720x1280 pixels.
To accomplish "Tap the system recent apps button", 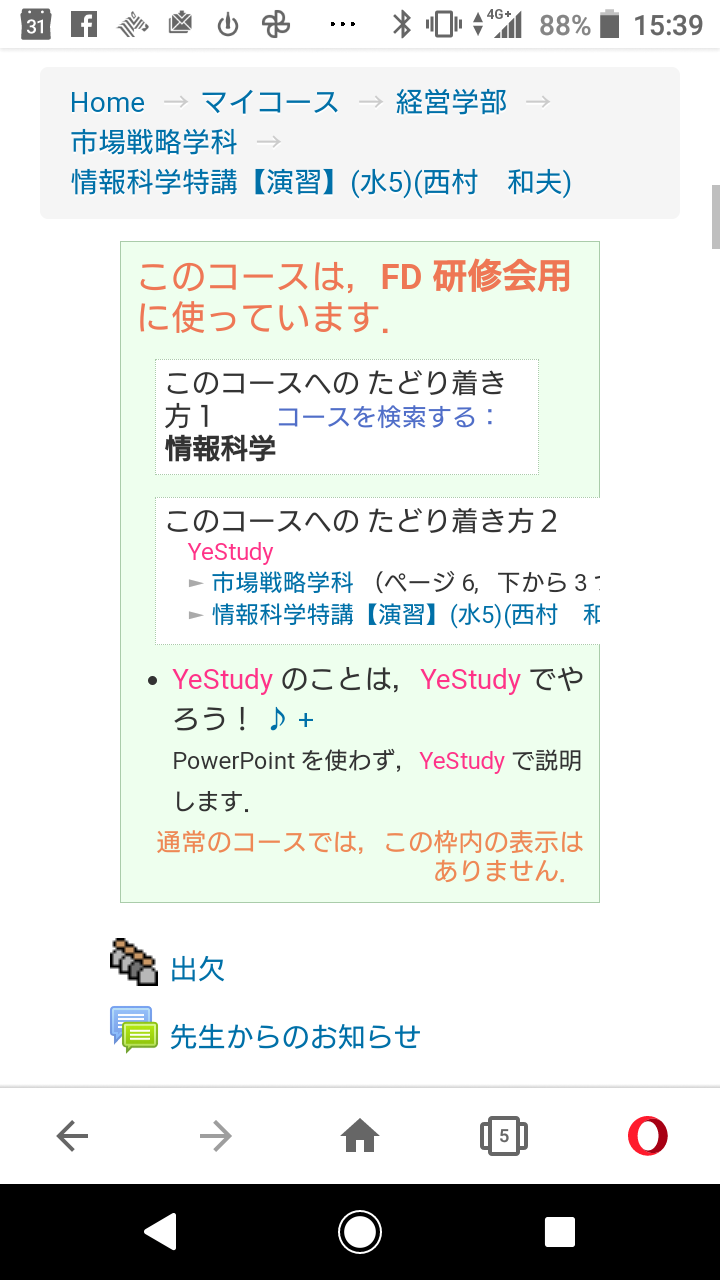I will (560, 1232).
